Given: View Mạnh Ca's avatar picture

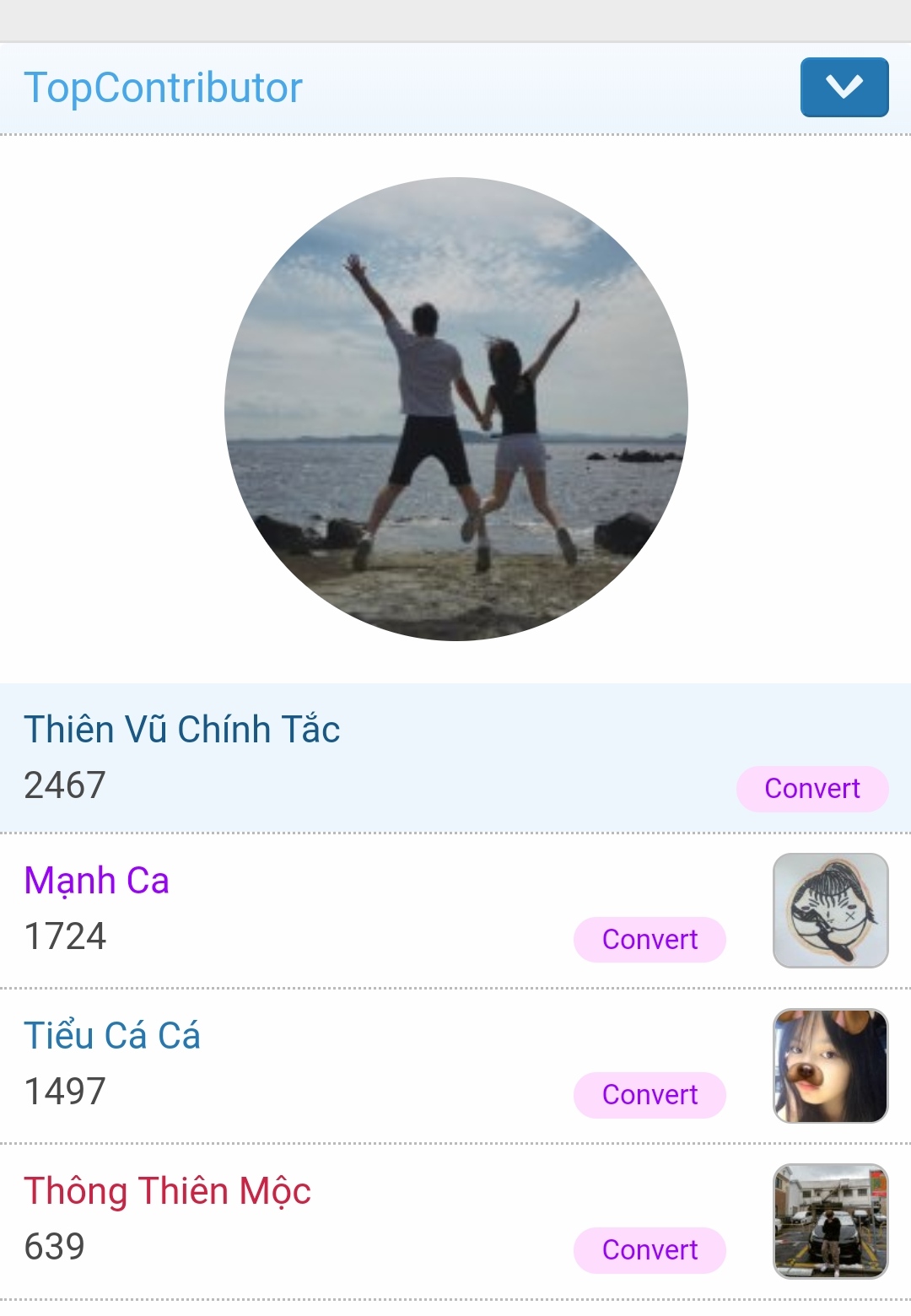Looking at the screenshot, I should (x=830, y=910).
